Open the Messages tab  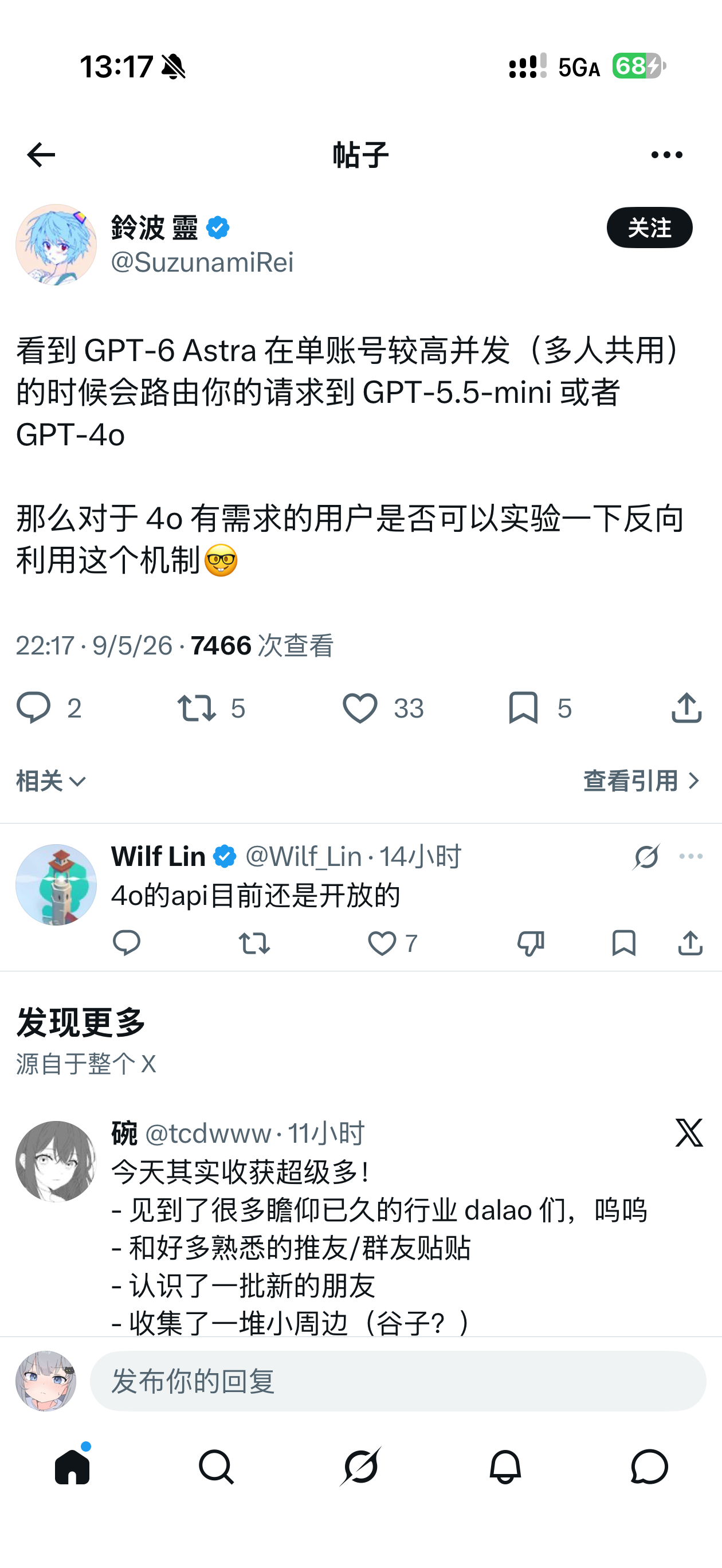pos(650,1467)
